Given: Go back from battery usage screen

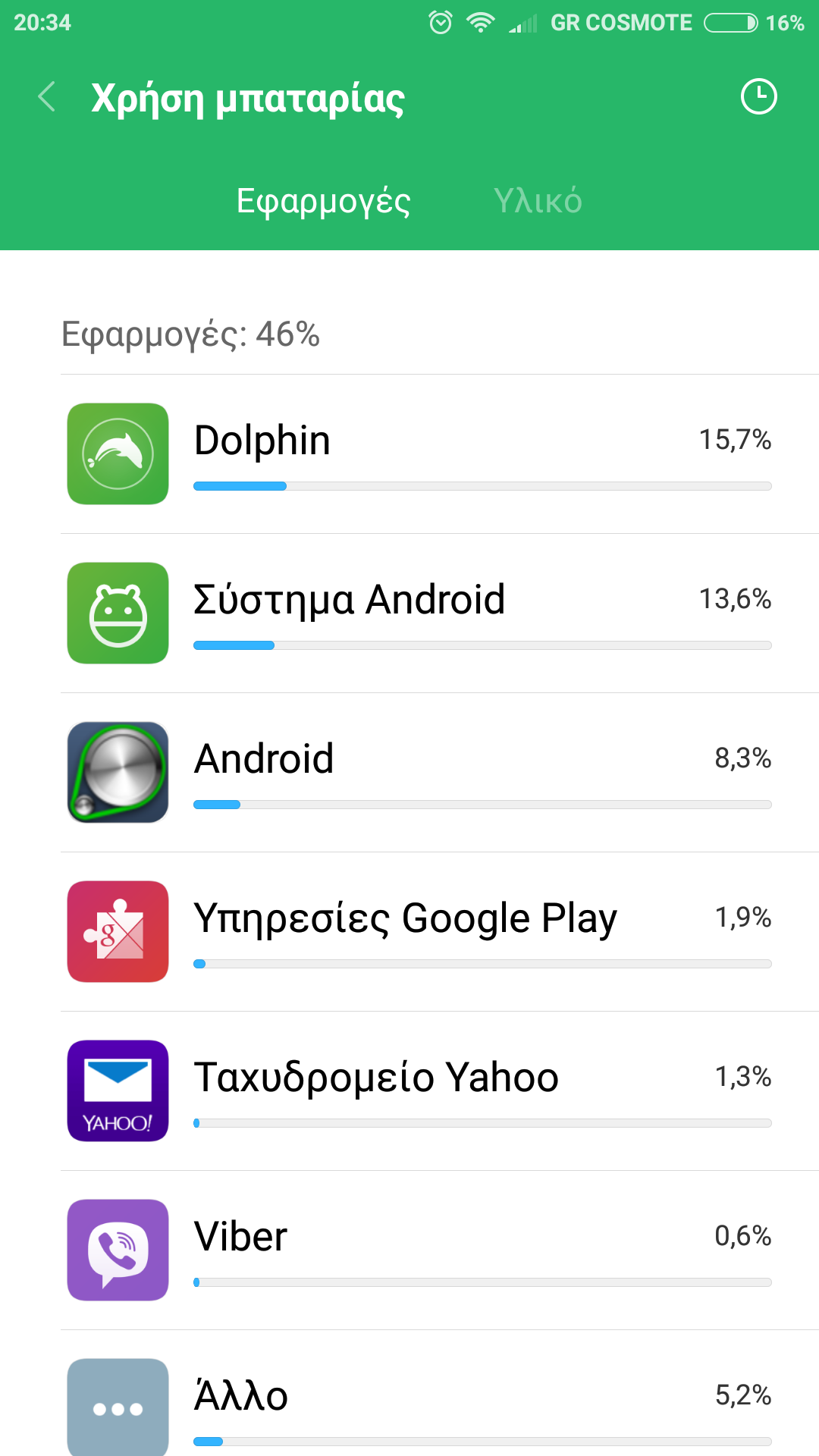Looking at the screenshot, I should pos(47,97).
